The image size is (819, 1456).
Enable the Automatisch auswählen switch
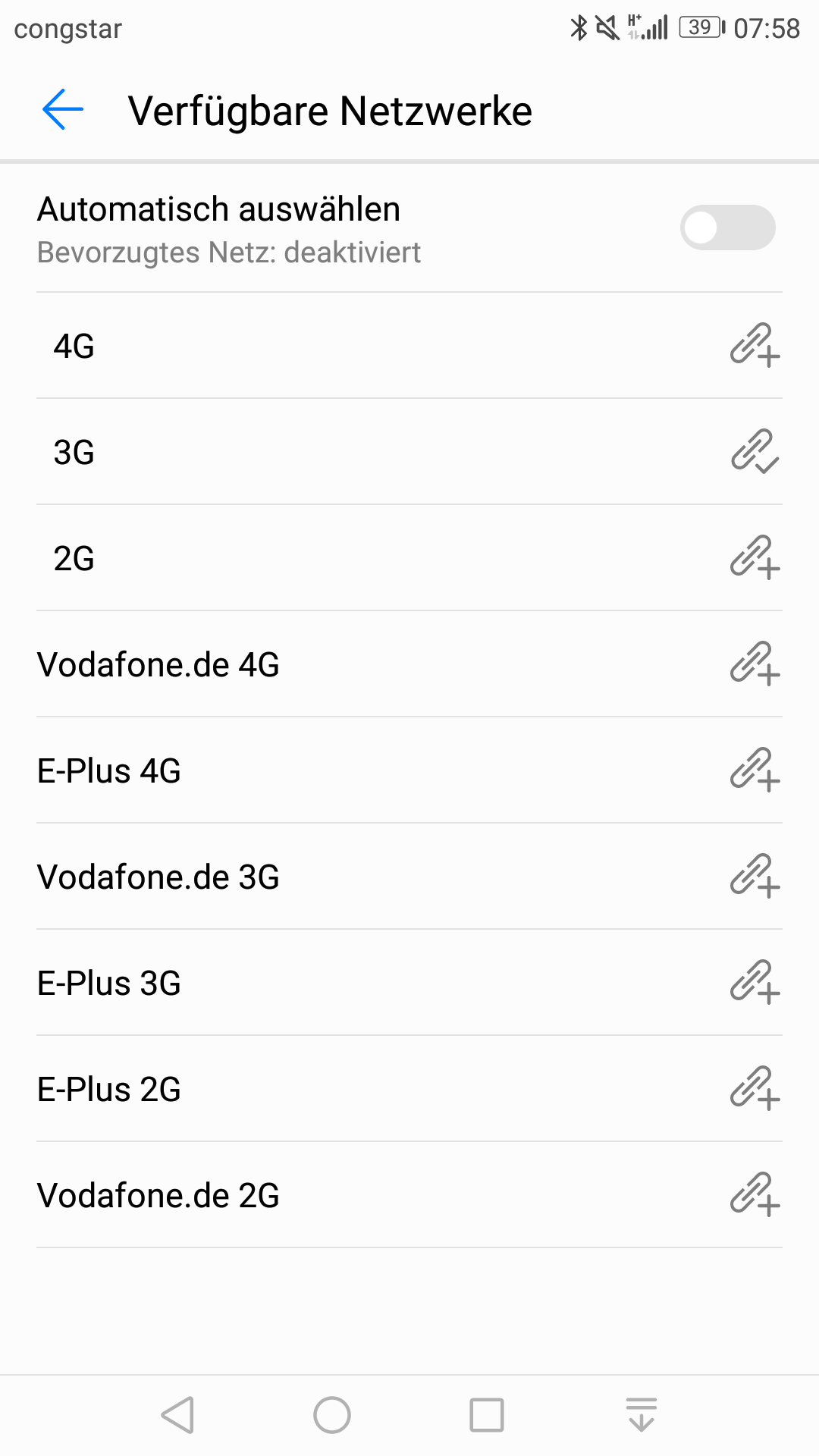coord(726,227)
